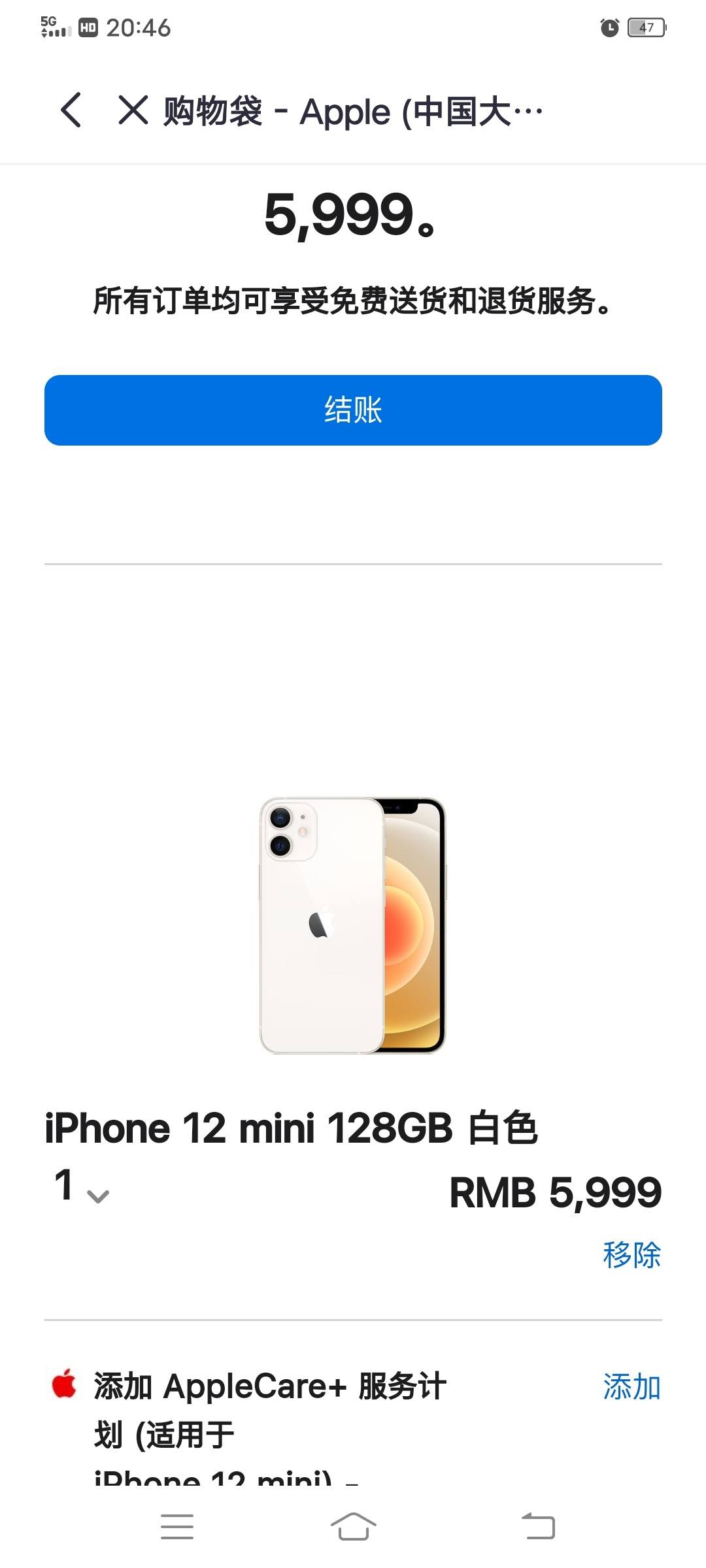The image size is (706, 1568).
Task: Remove iPhone 12 mini via 移除
Action: pyautogui.click(x=631, y=1254)
